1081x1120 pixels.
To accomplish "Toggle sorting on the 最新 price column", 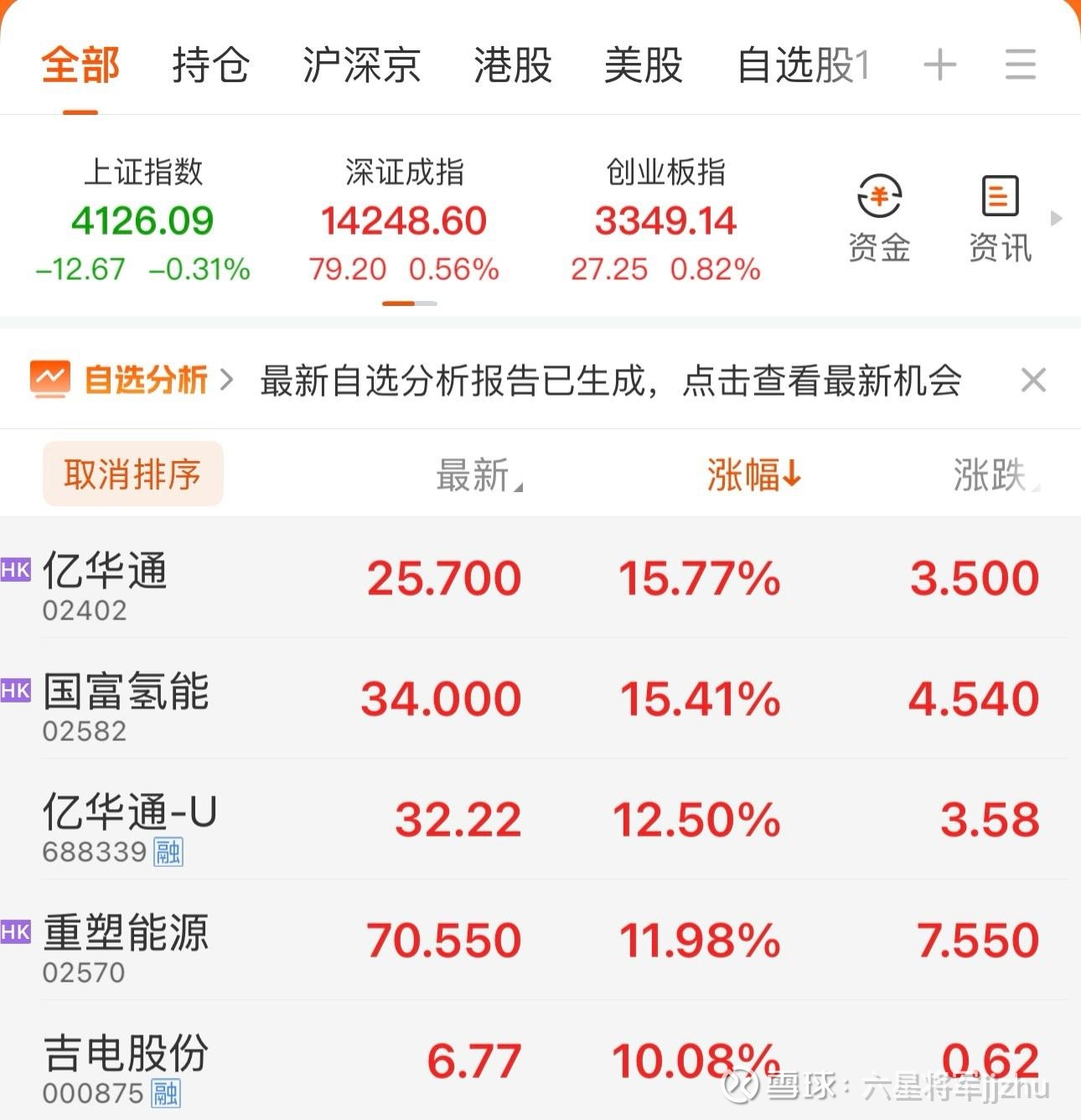I will click(473, 474).
